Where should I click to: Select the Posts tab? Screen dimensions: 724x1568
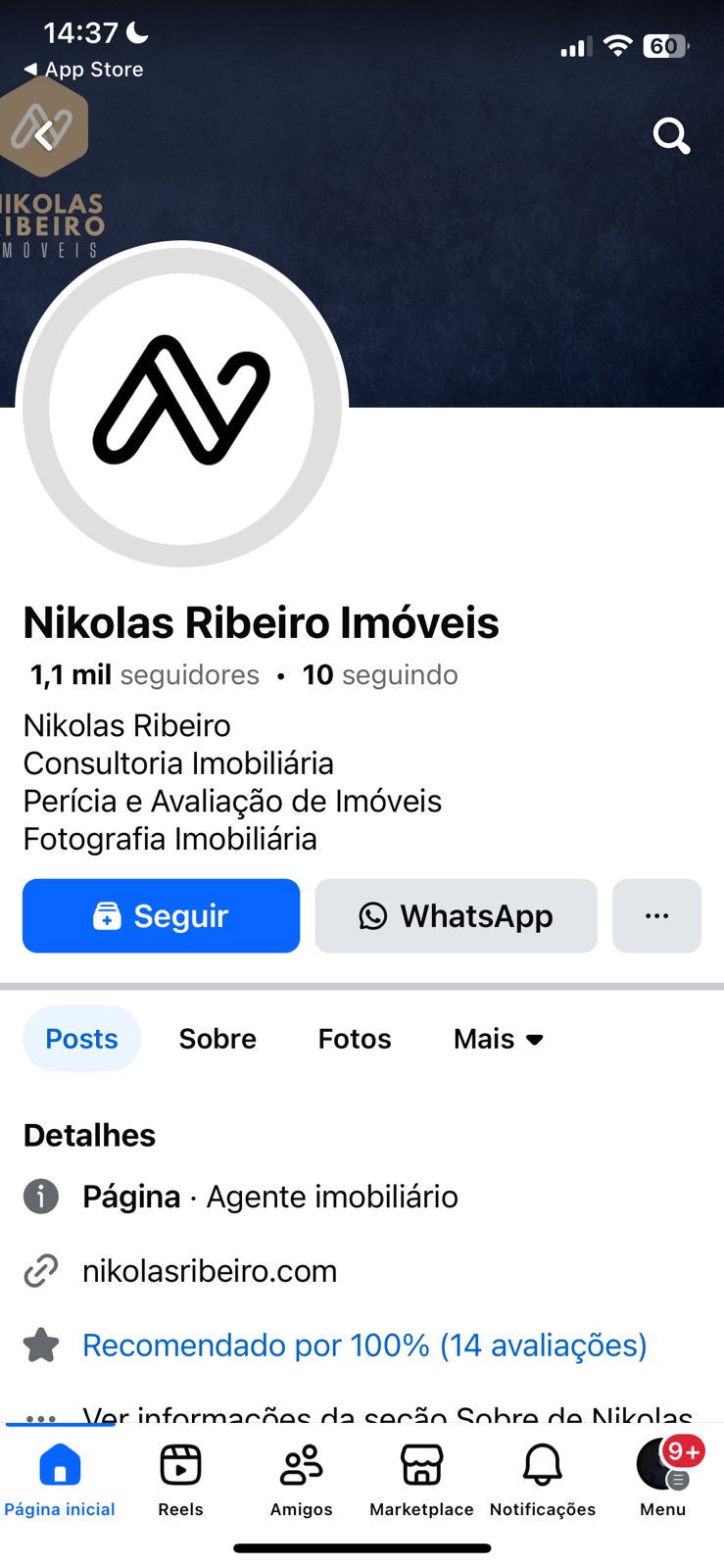coord(81,1039)
